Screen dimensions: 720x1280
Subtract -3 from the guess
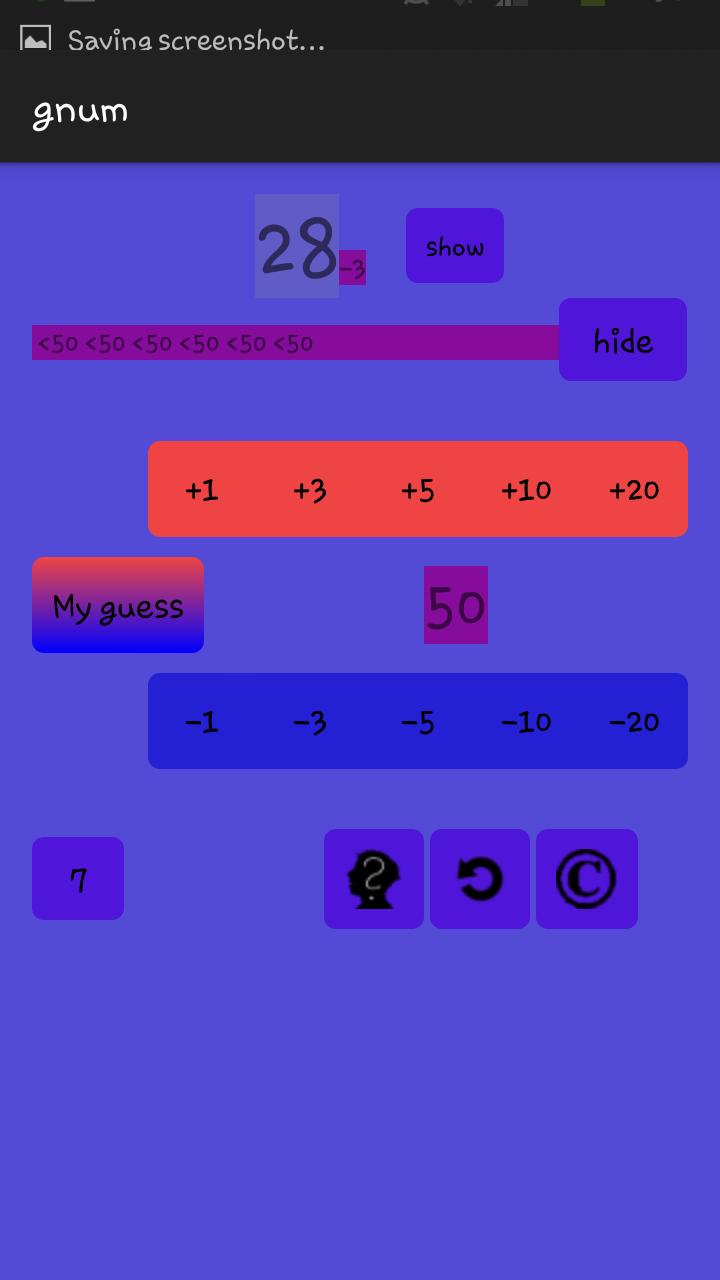point(310,721)
